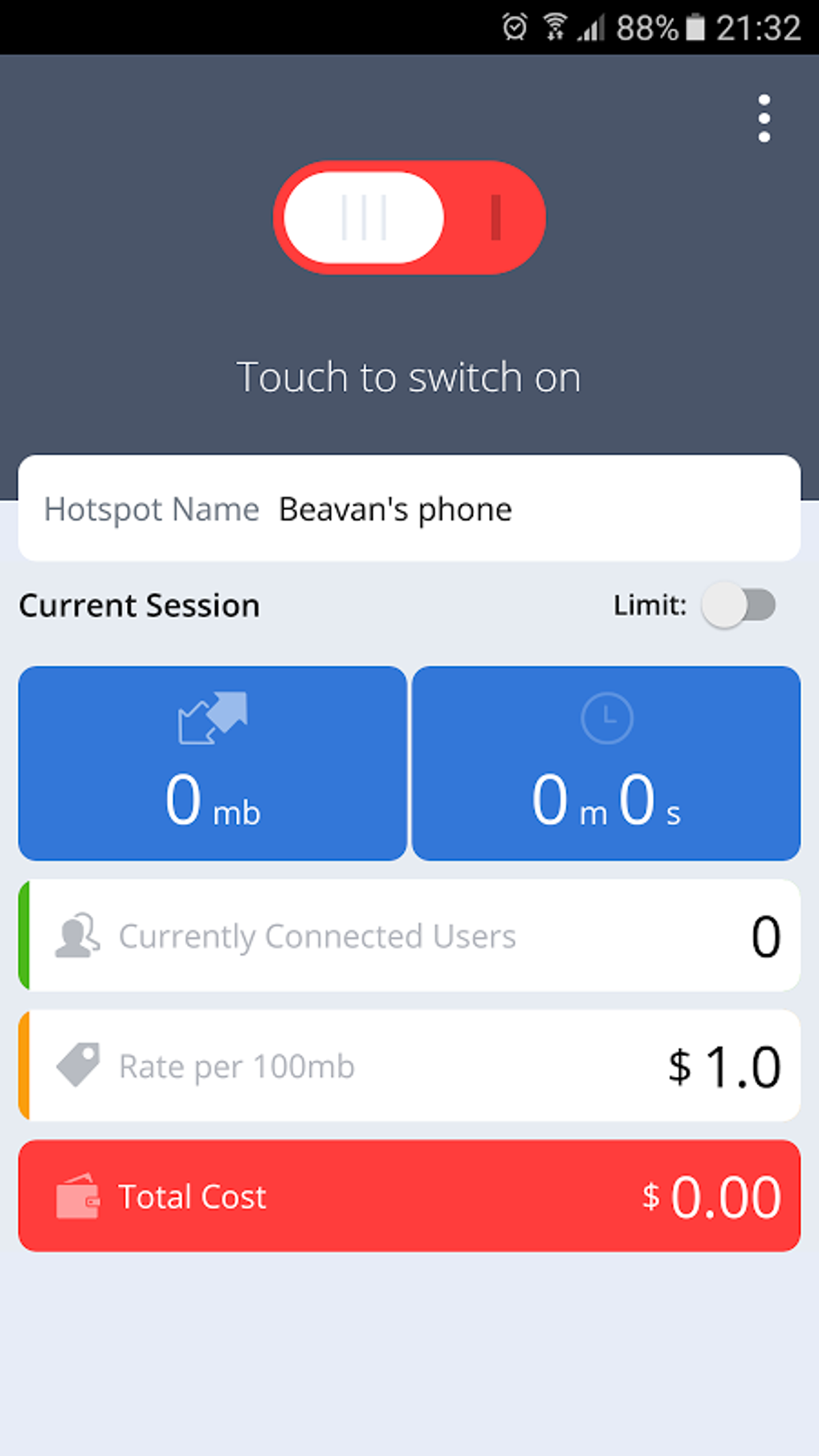Open the three-dot overflow menu
The width and height of the screenshot is (819, 1456).
764,119
